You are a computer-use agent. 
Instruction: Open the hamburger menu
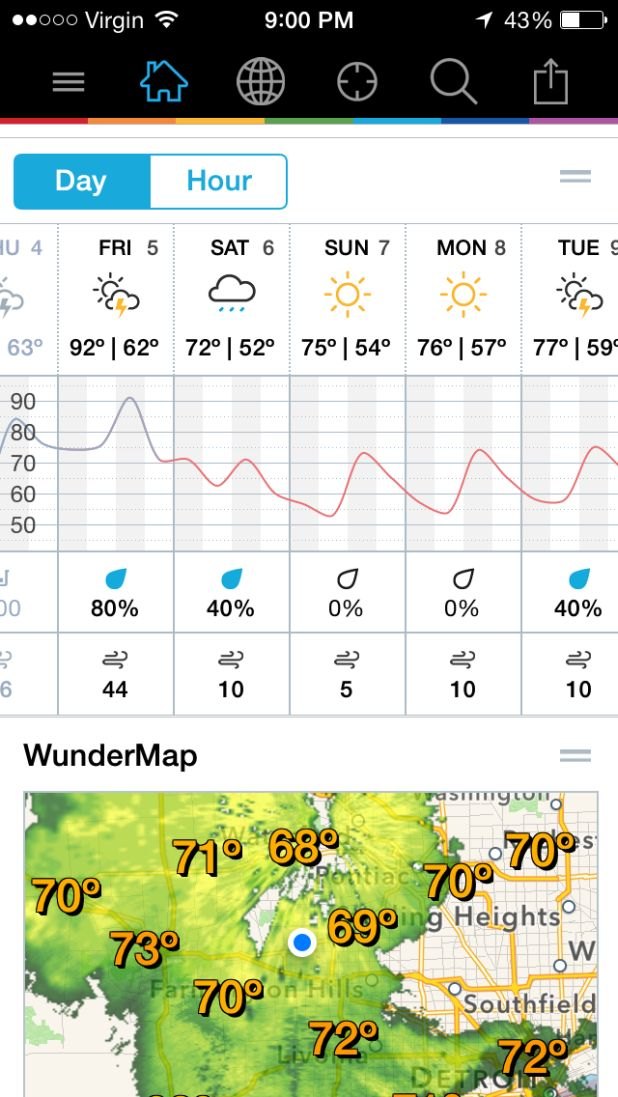coord(69,83)
